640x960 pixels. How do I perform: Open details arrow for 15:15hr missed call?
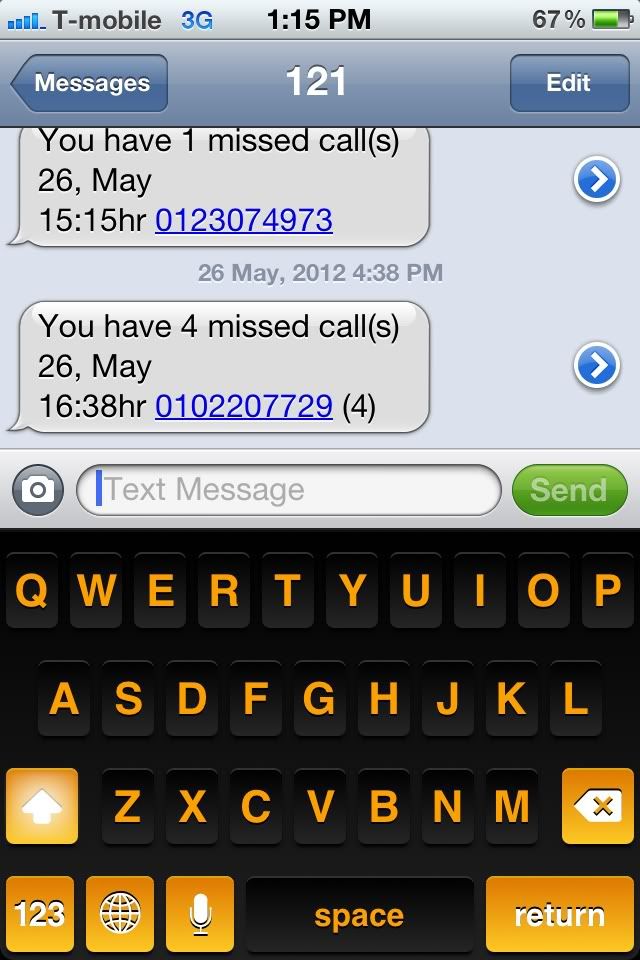tap(596, 181)
